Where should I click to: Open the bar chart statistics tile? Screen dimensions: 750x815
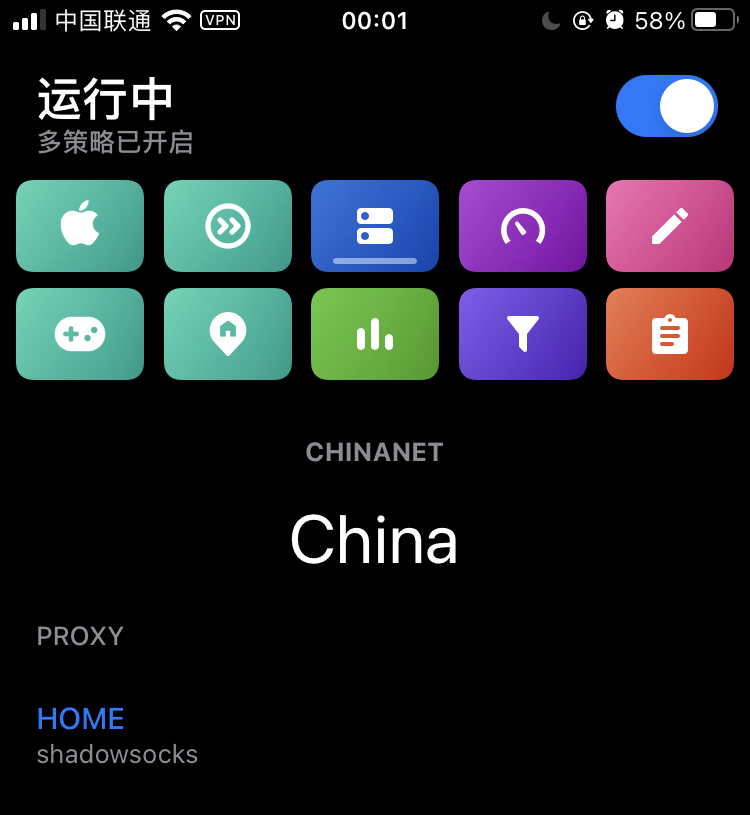(375, 334)
